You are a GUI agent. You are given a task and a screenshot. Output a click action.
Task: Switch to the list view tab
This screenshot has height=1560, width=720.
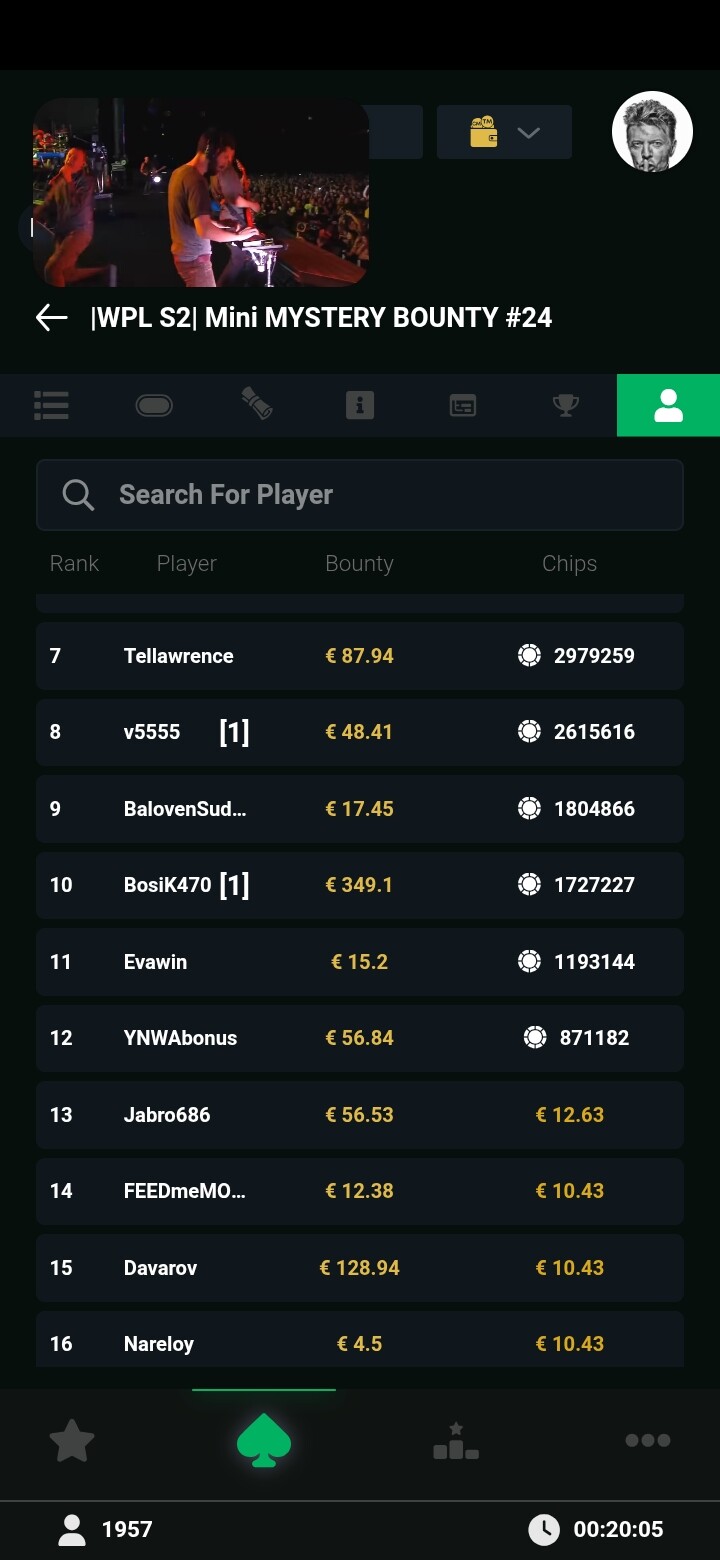(x=51, y=405)
